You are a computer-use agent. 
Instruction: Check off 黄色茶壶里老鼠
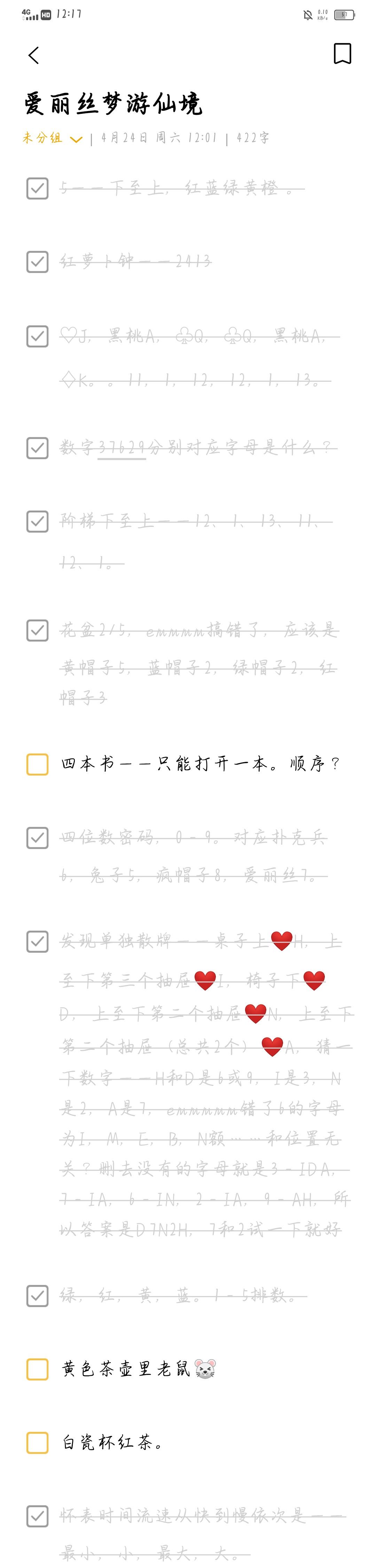point(38,1369)
